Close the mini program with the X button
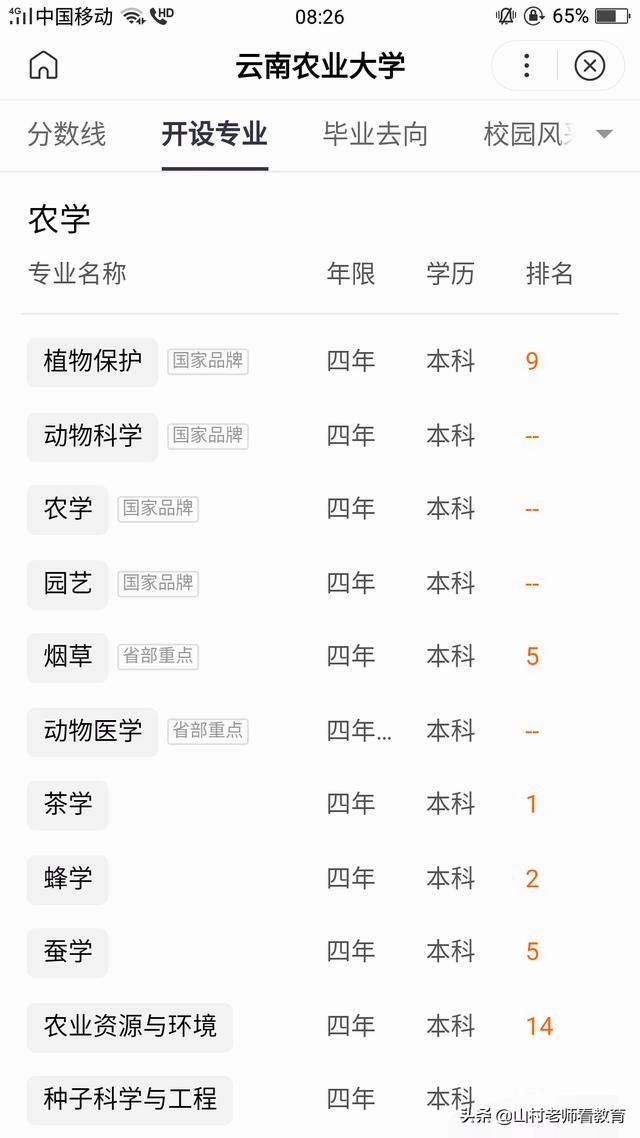This screenshot has width=640, height=1138. click(590, 66)
